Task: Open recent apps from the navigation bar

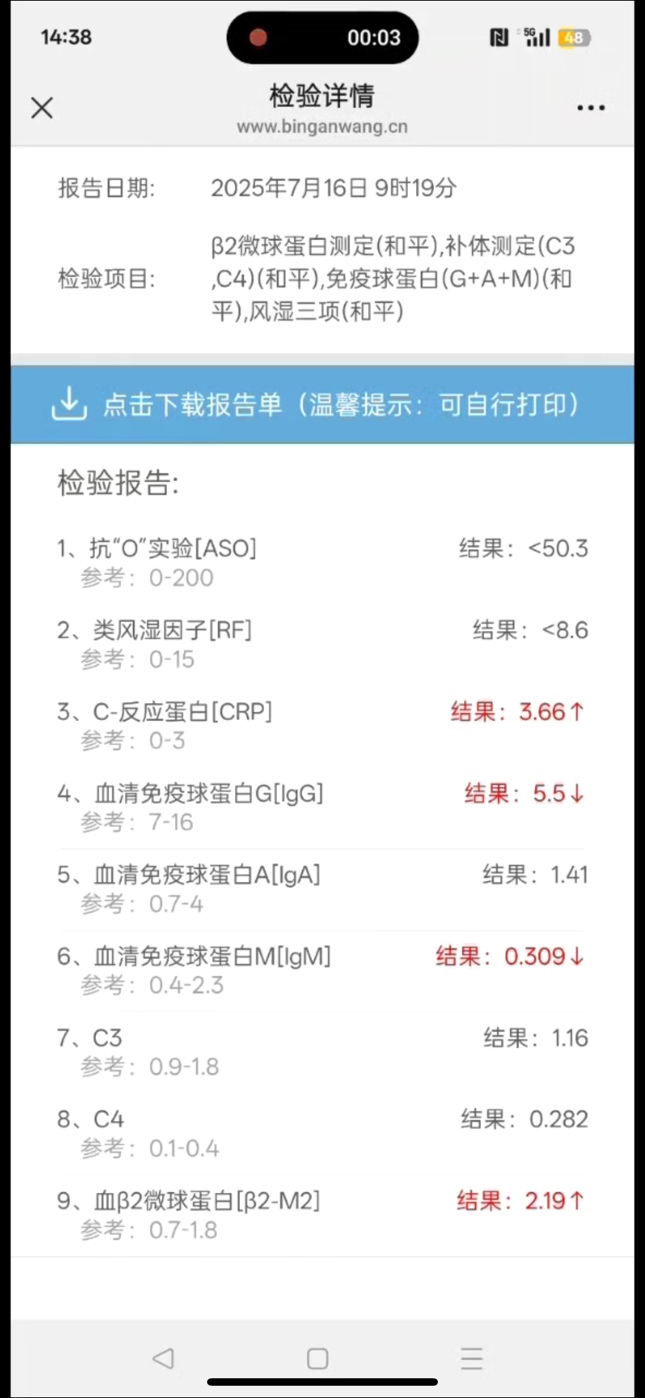Action: (472, 1358)
